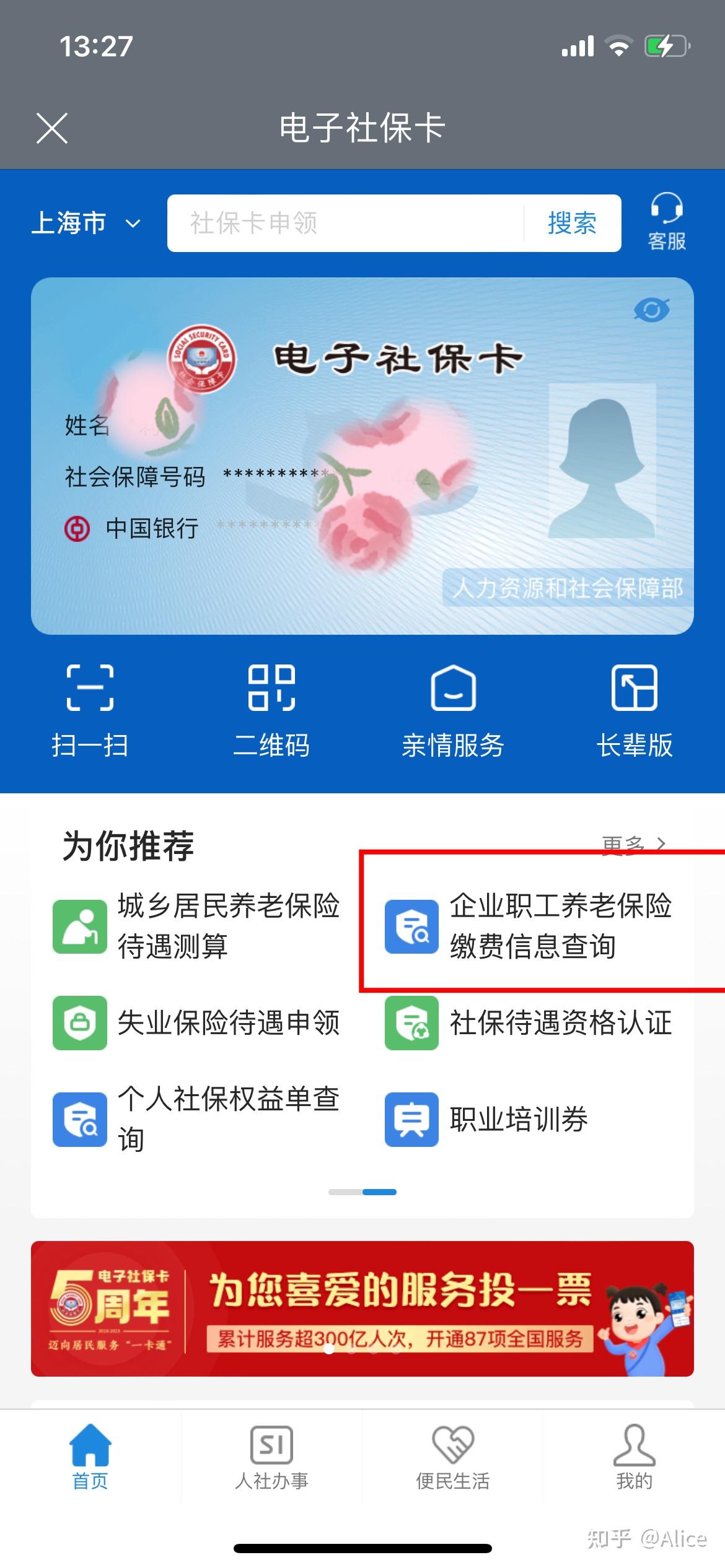Switch to the 我的 tab
The width and height of the screenshot is (725, 1568).
(635, 1458)
